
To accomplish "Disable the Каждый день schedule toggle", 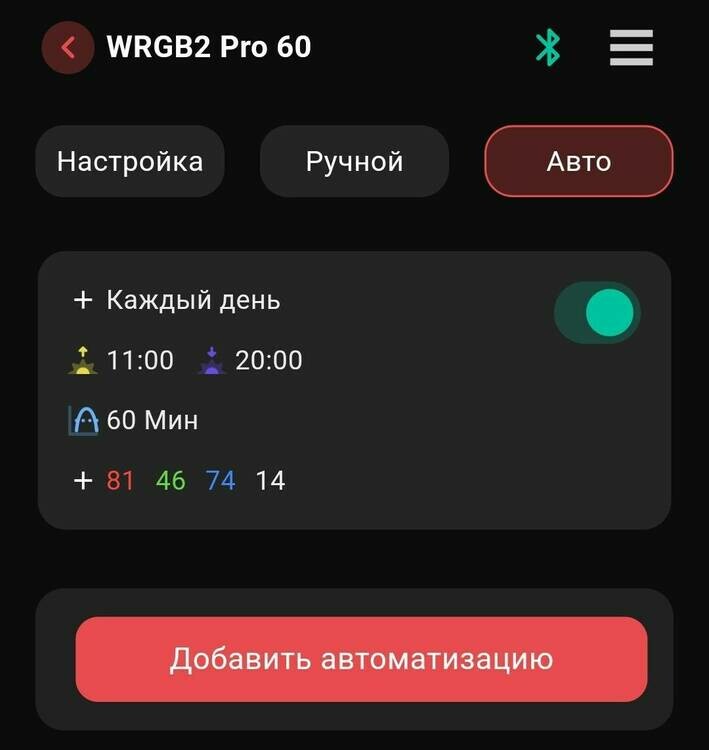I will (x=597, y=313).
